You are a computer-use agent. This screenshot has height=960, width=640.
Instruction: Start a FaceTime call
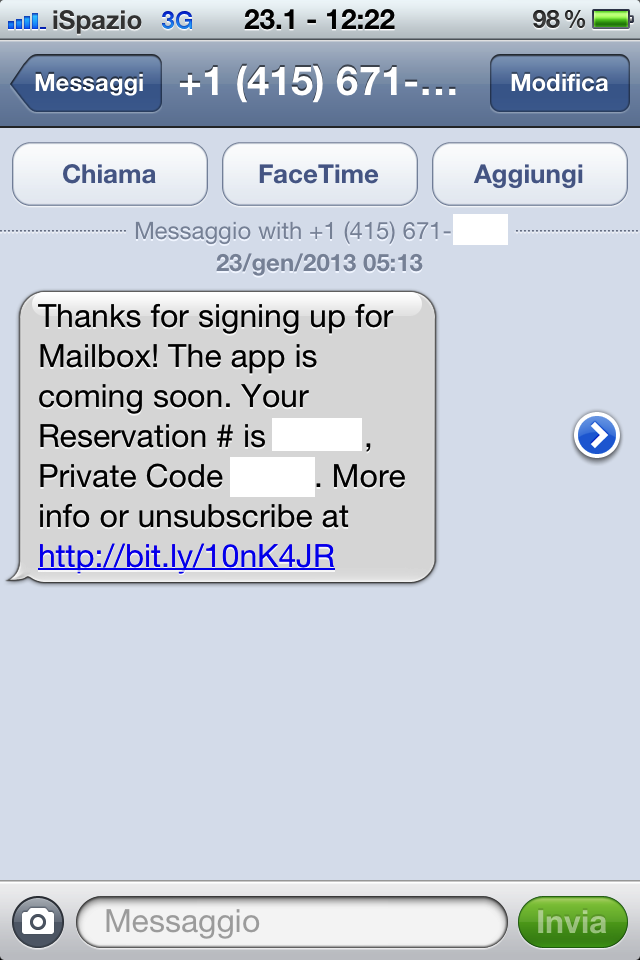319,174
